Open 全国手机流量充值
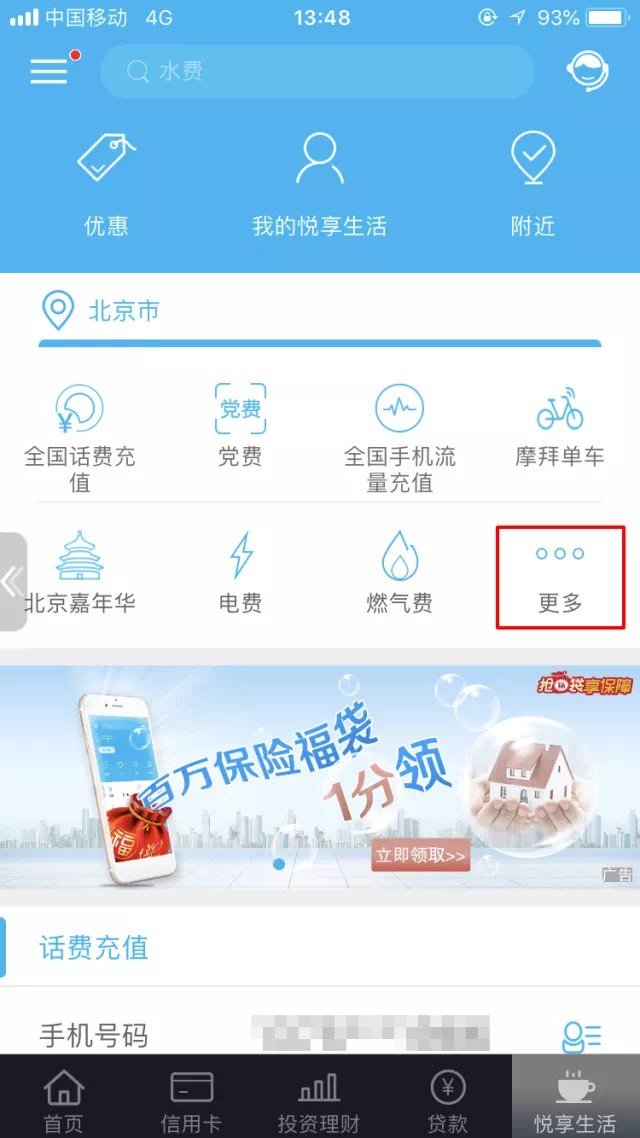 (x=400, y=436)
